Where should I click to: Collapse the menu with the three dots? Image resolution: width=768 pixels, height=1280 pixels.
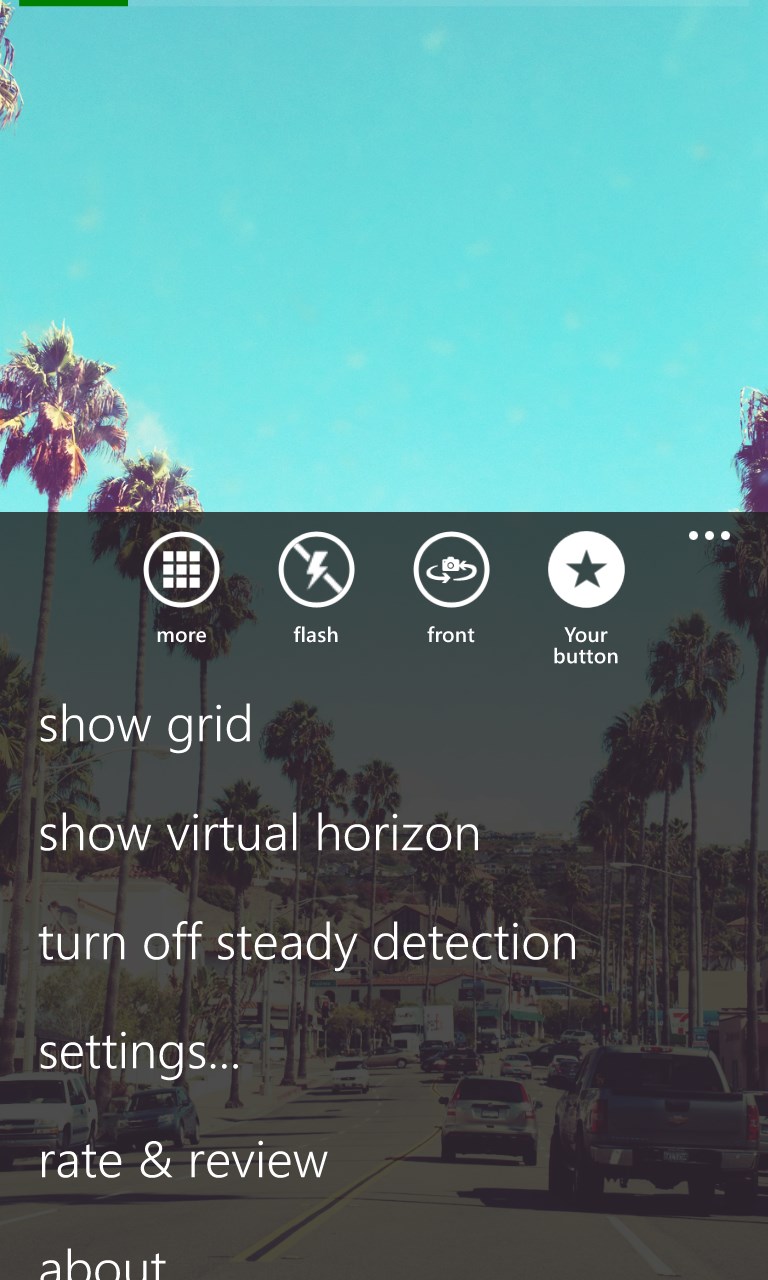click(x=709, y=536)
